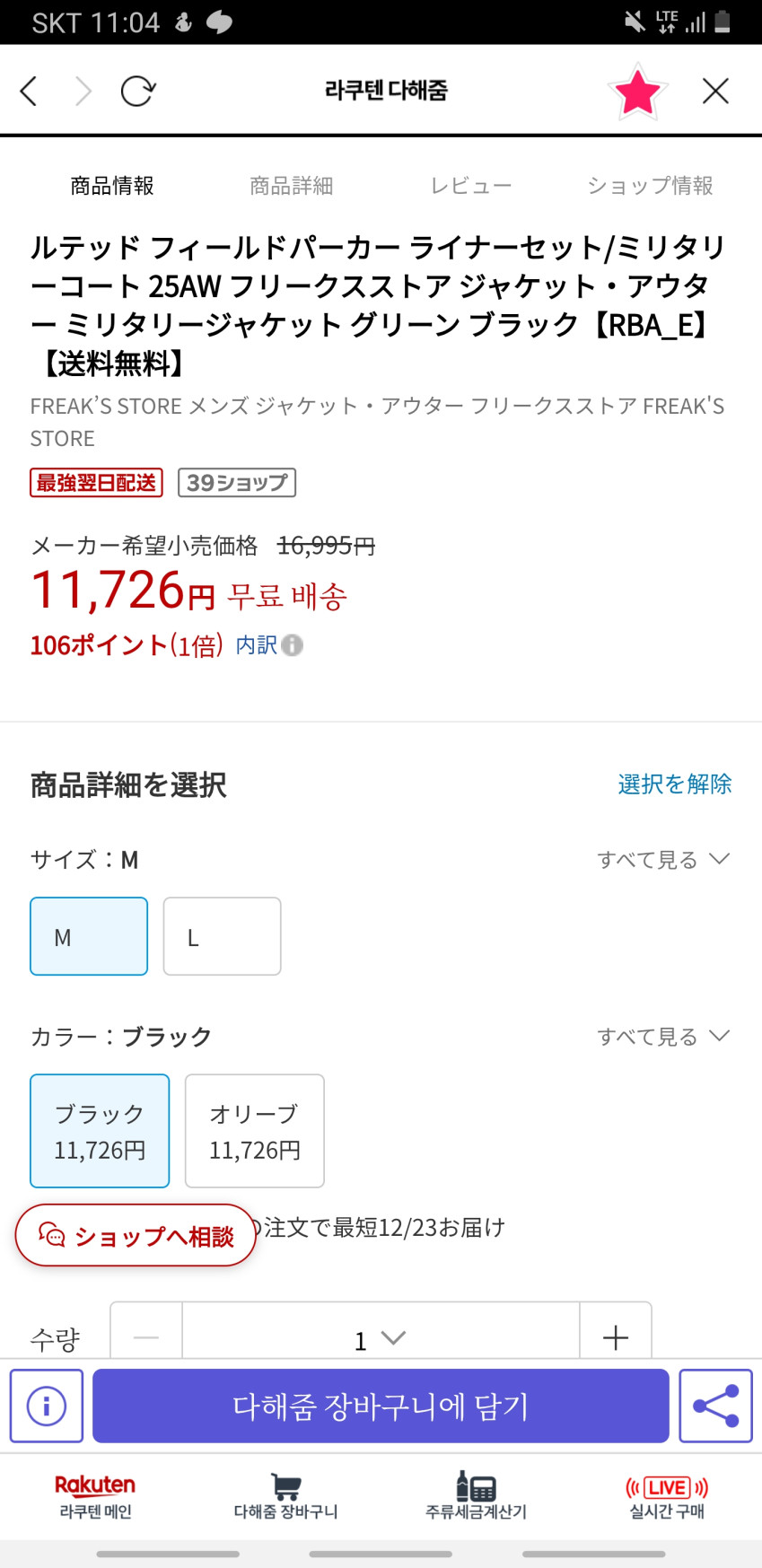
Task: Switch to the レビュー tab
Action: [470, 186]
